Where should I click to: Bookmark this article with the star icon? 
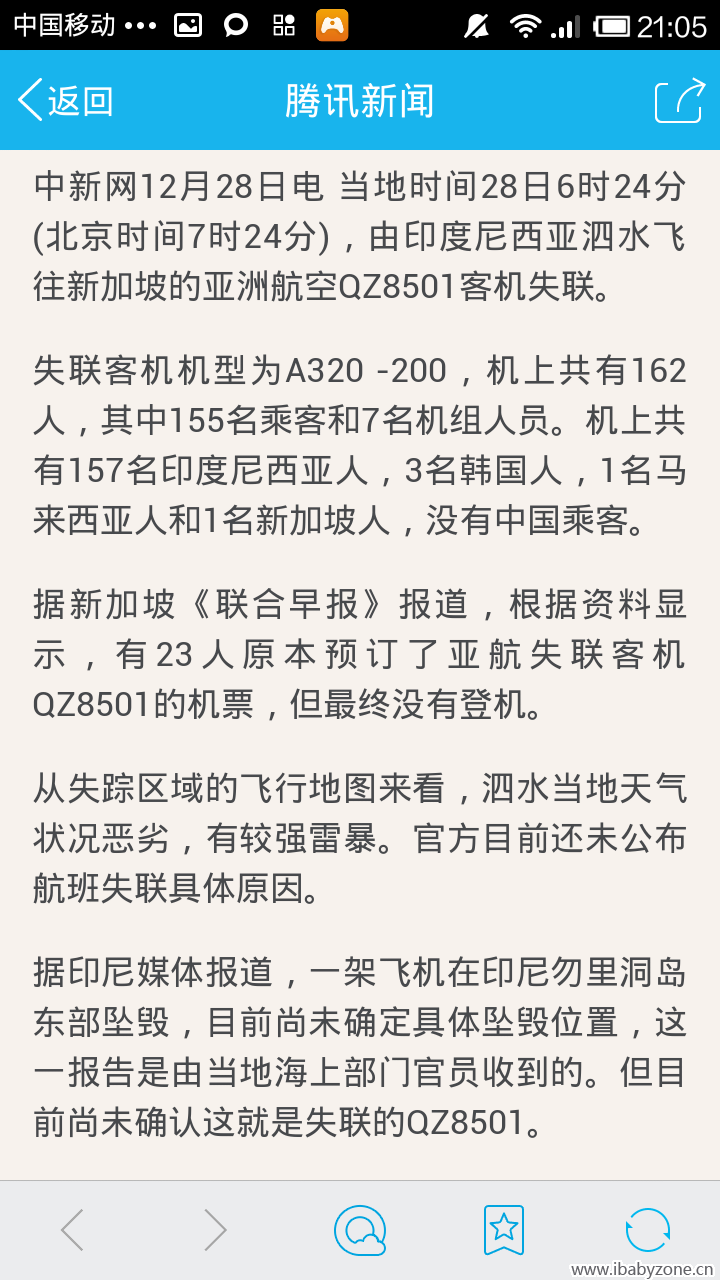(504, 1230)
